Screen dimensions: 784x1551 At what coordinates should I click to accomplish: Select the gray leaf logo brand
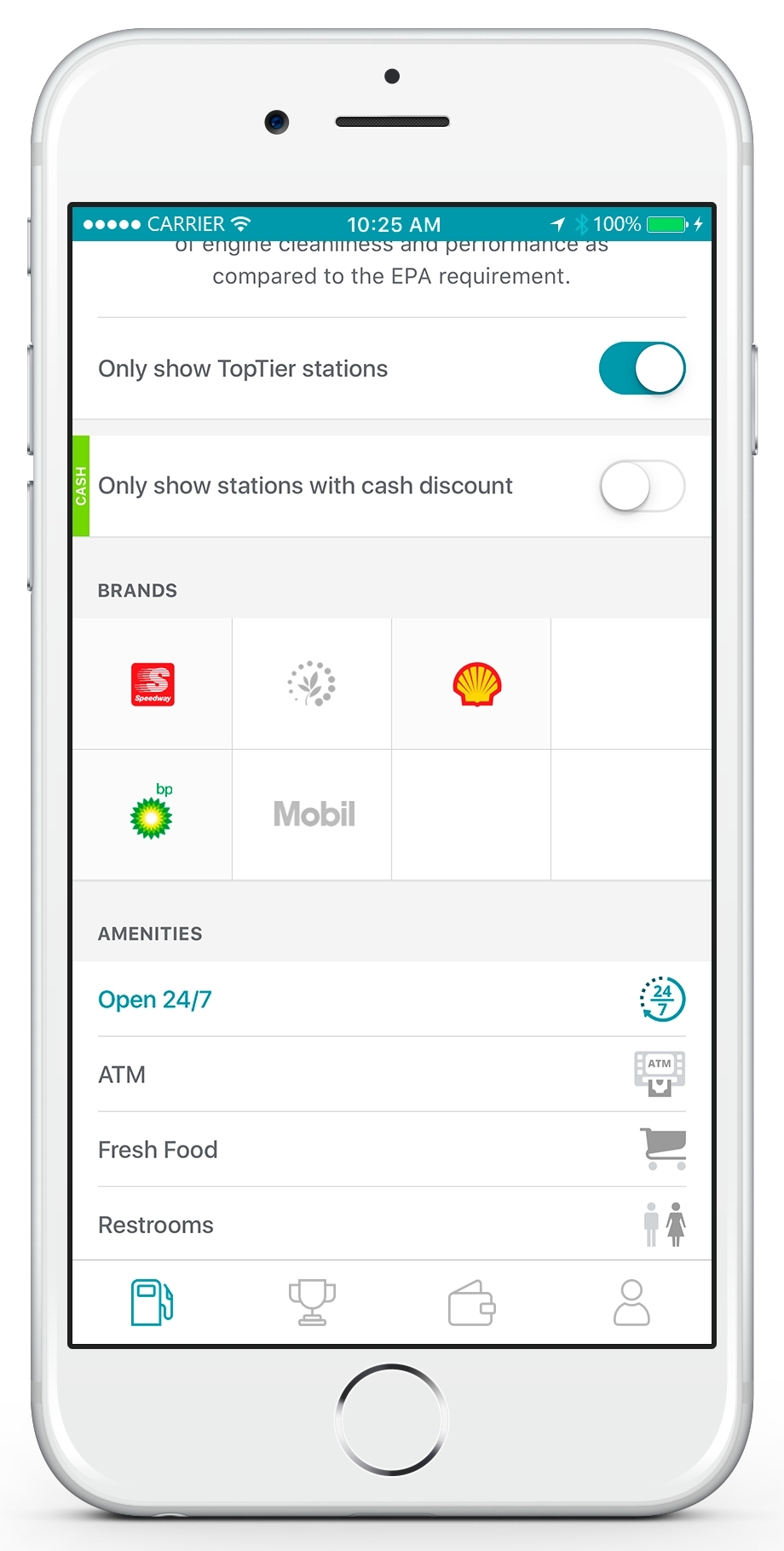(312, 684)
